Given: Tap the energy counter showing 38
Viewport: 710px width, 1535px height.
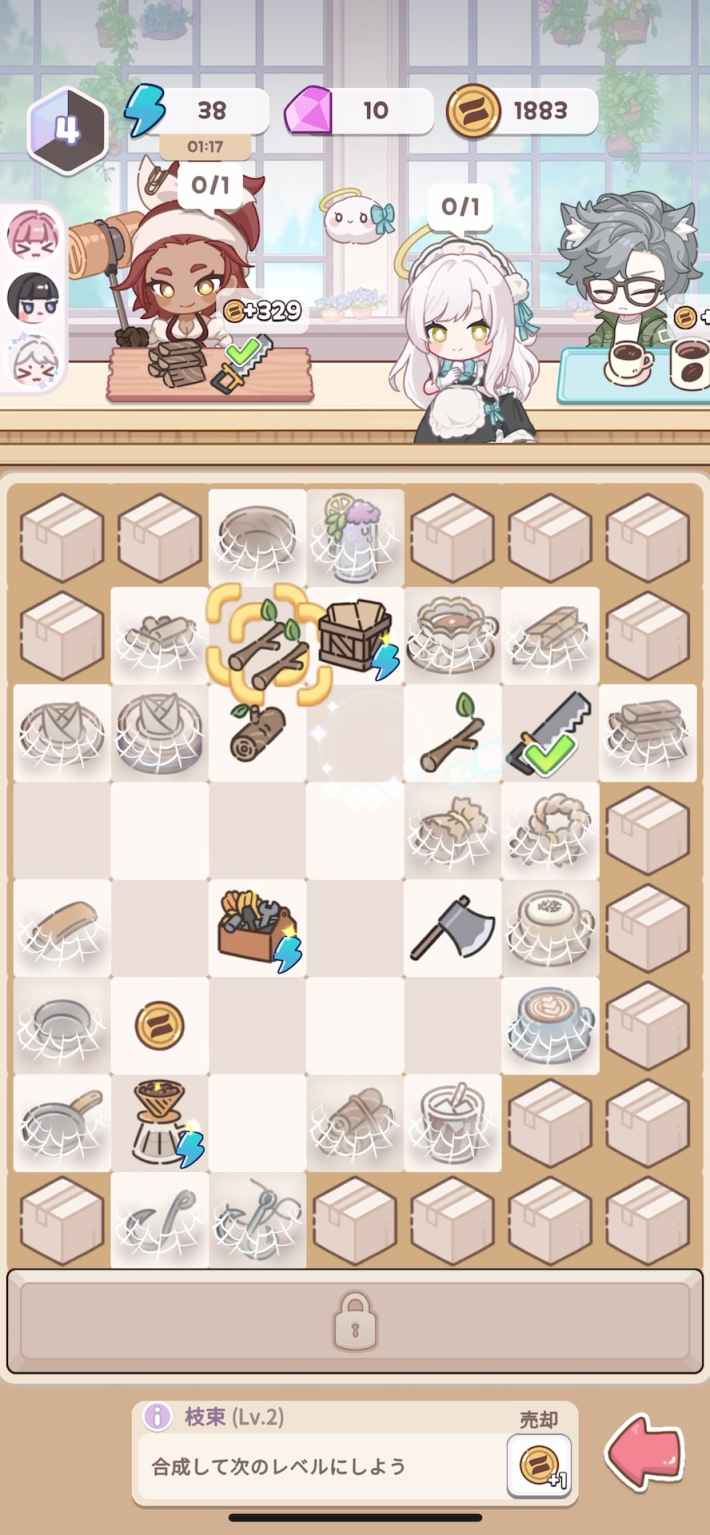Looking at the screenshot, I should (200, 111).
